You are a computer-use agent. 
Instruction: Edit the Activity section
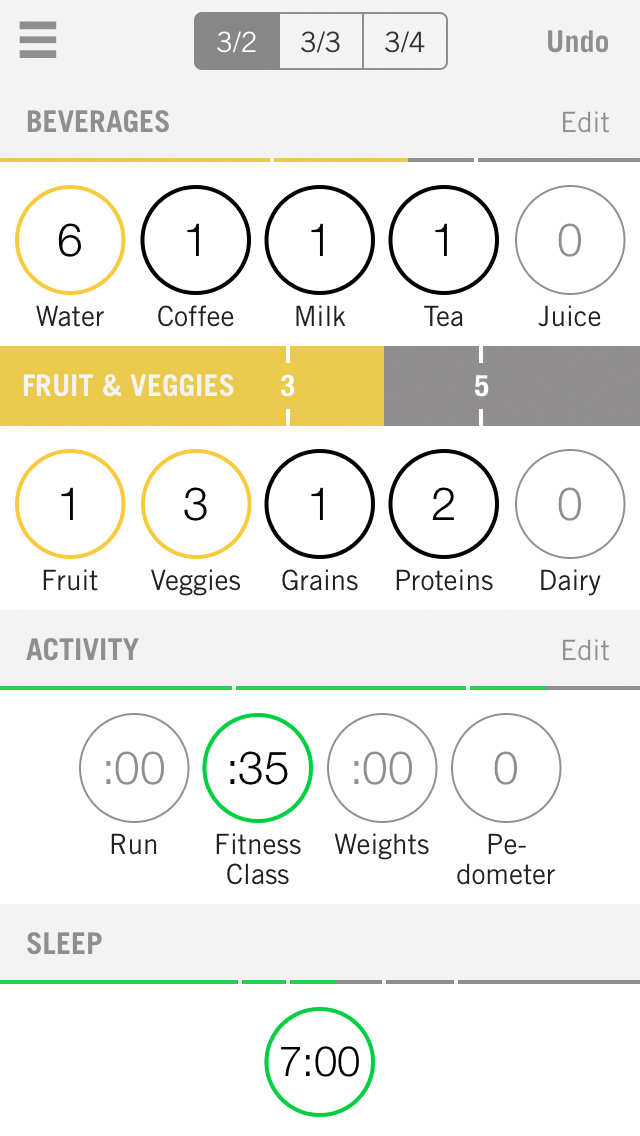point(585,650)
